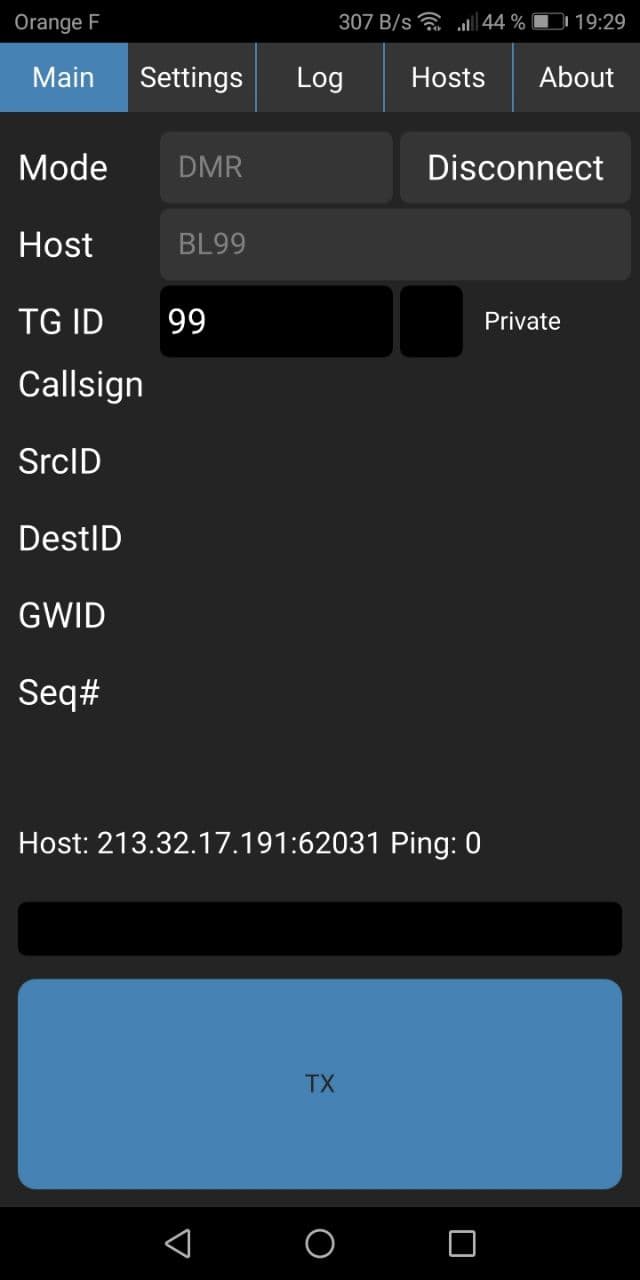Image resolution: width=640 pixels, height=1280 pixels.
Task: Edit the TG ID field
Action: 276,321
